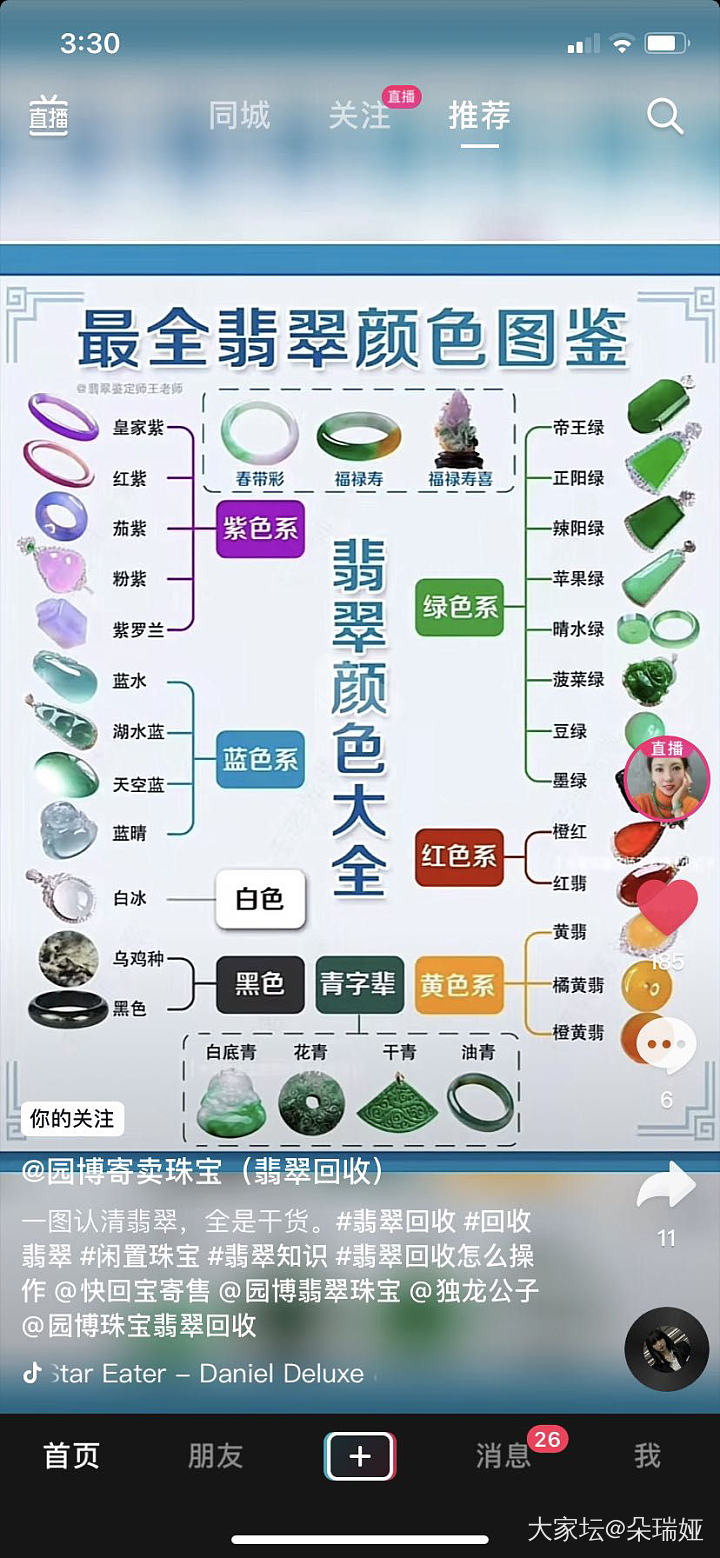Open the comments bubble
Image resolution: width=720 pixels, height=1558 pixels.
pos(667,1045)
